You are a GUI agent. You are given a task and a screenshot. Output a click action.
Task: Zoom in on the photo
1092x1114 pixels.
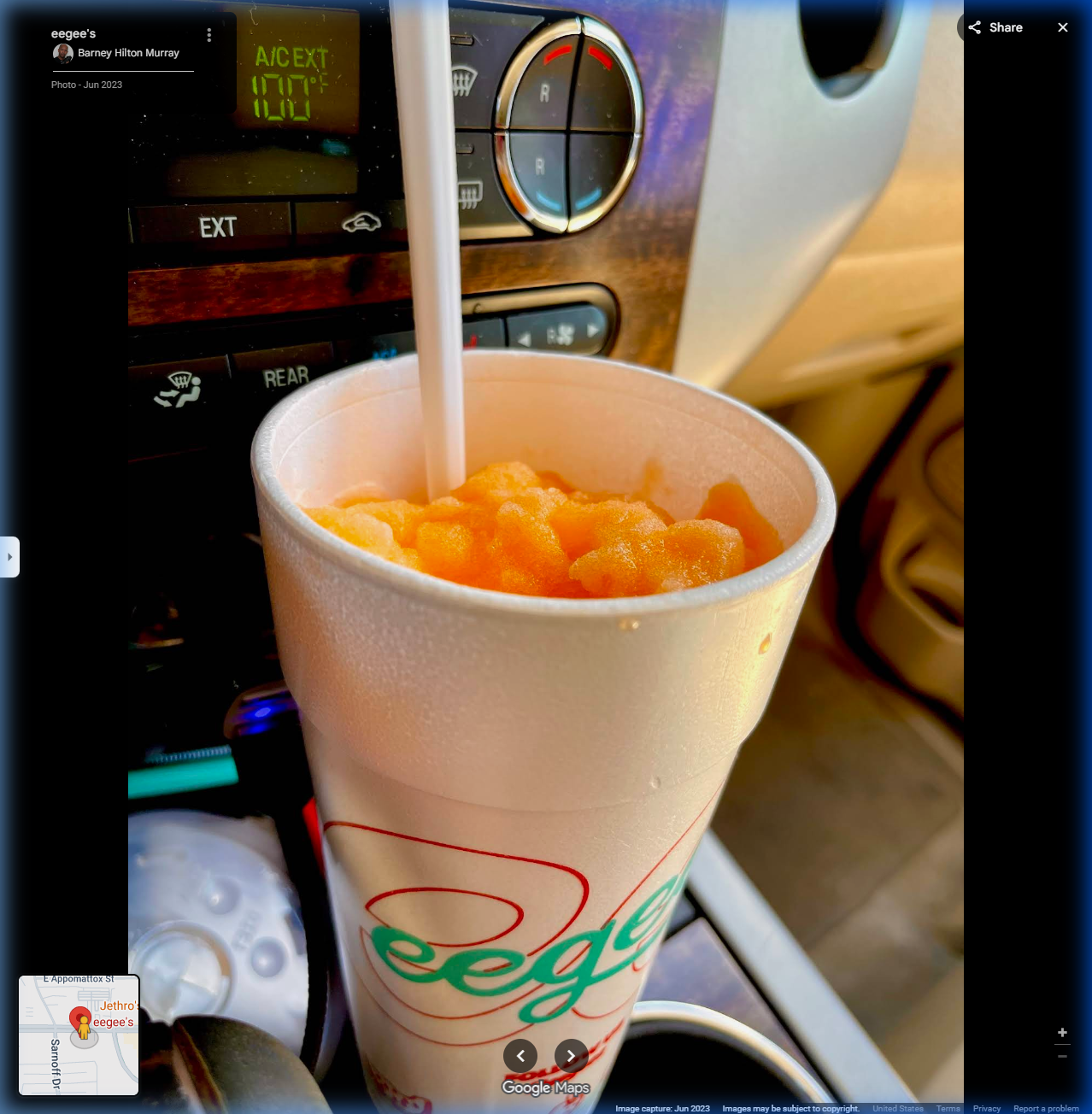(1062, 1033)
